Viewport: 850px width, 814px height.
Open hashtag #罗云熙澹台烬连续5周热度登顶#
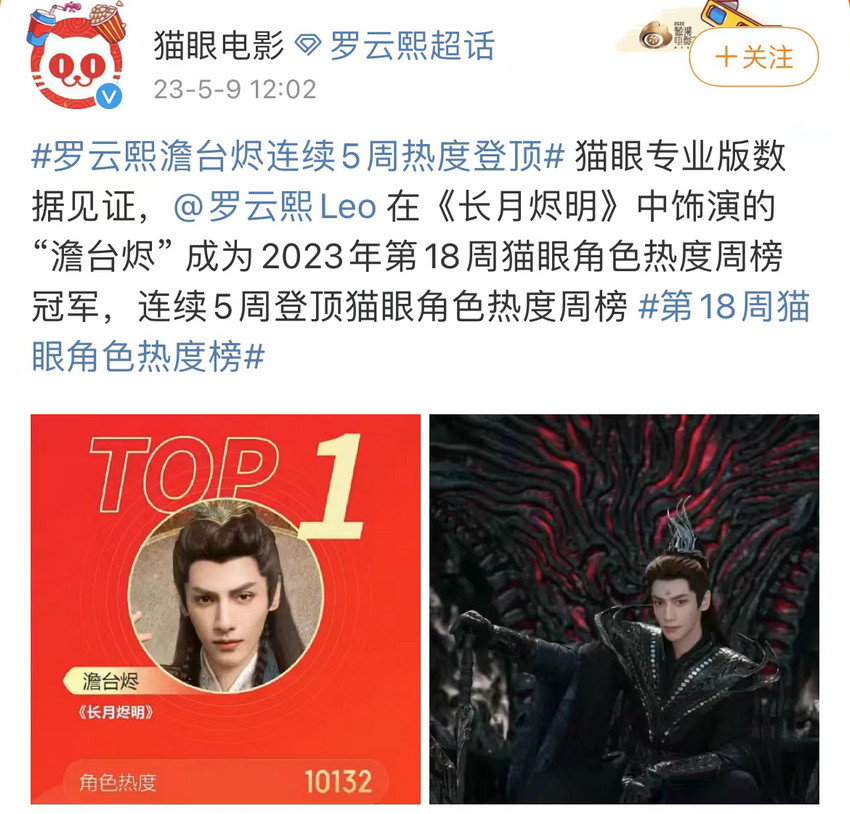pyautogui.click(x=299, y=157)
